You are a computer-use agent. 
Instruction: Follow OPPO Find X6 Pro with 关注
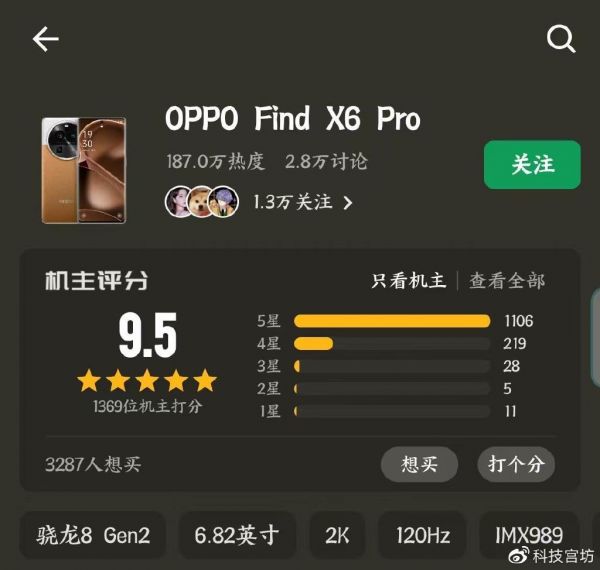tap(532, 165)
